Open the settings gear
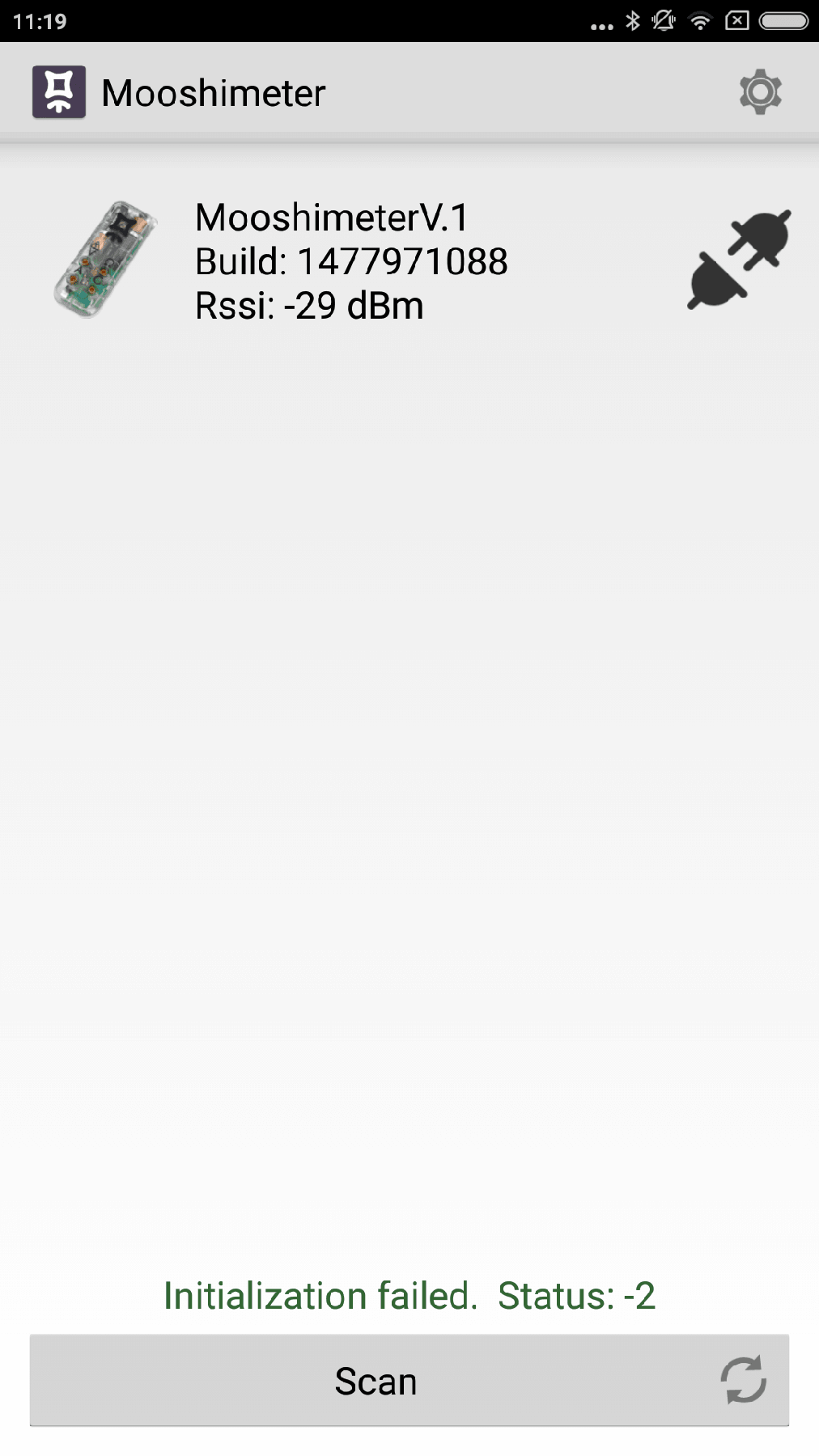Screen dimensions: 819x1456 [x=760, y=92]
